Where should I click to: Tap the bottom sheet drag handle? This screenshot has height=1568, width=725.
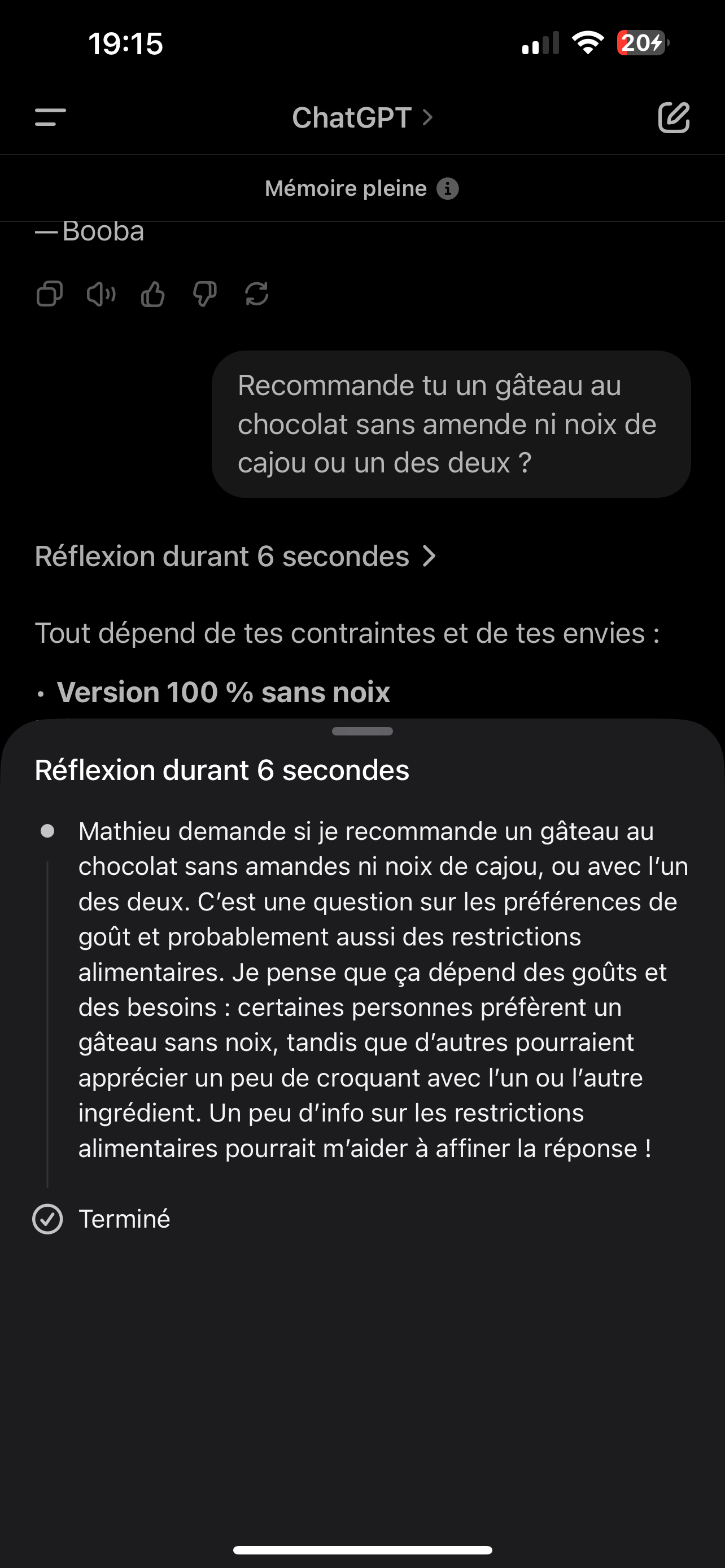[x=362, y=731]
